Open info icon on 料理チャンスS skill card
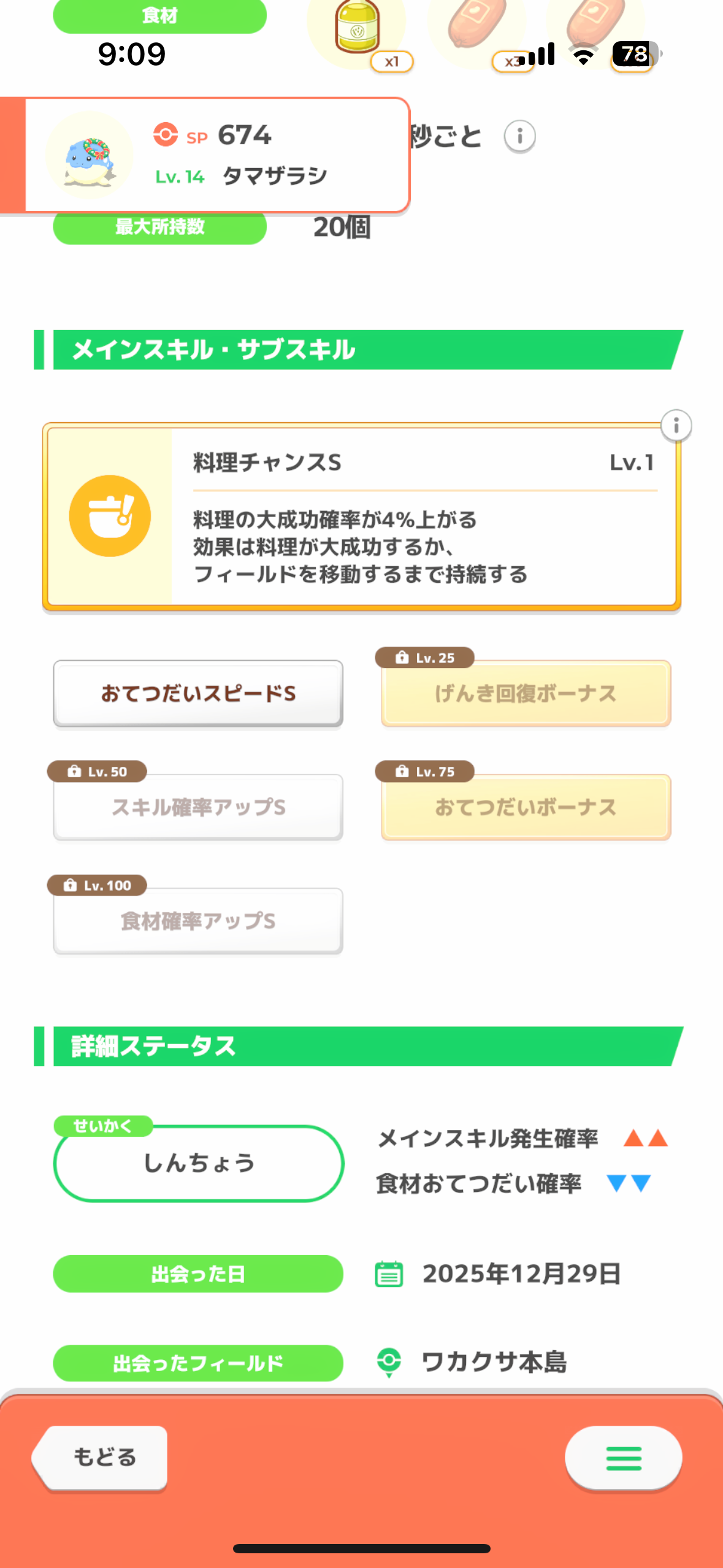The height and width of the screenshot is (1568, 723). [x=676, y=425]
